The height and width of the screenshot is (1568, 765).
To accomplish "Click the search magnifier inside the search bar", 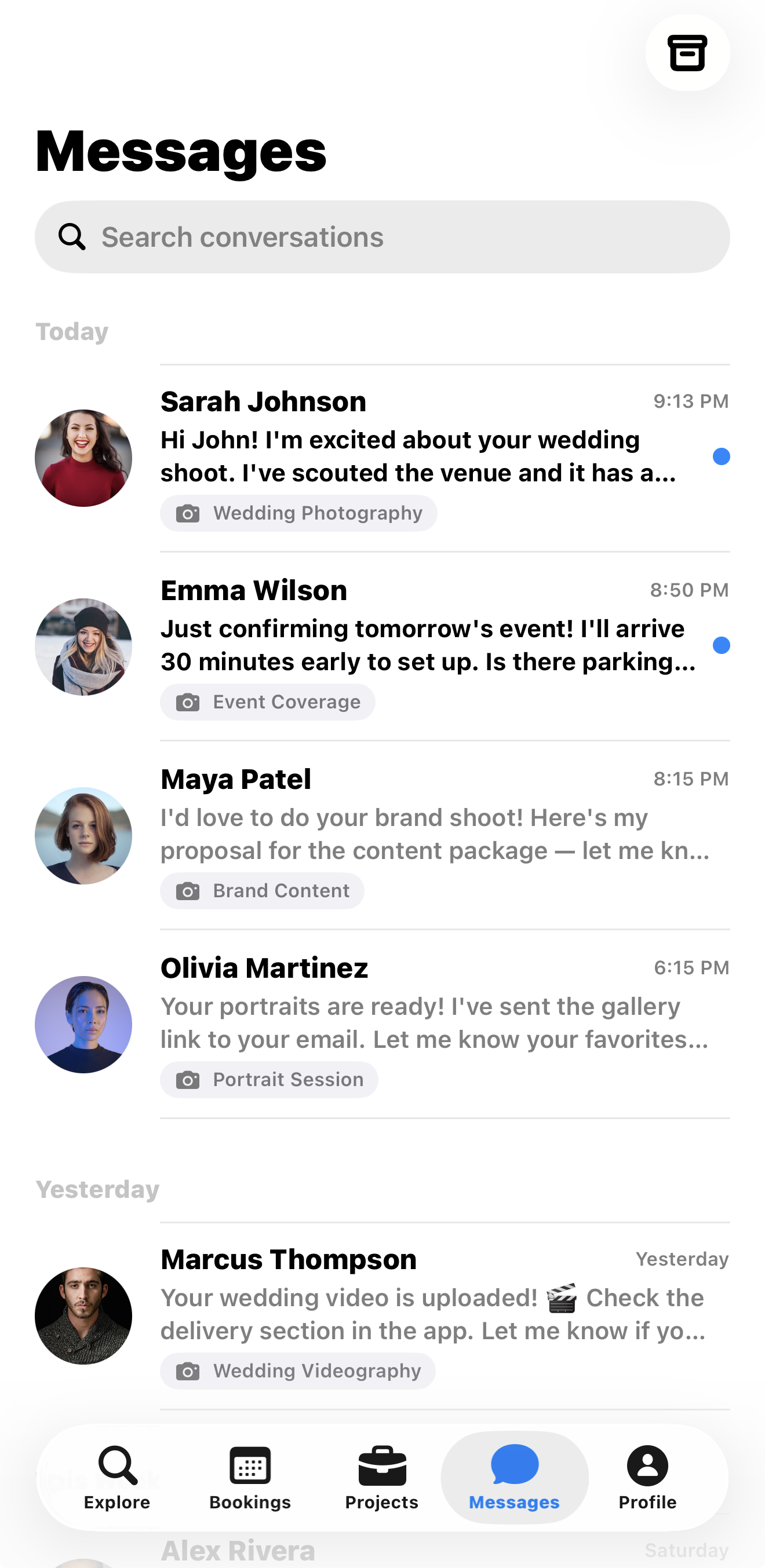I will [72, 236].
